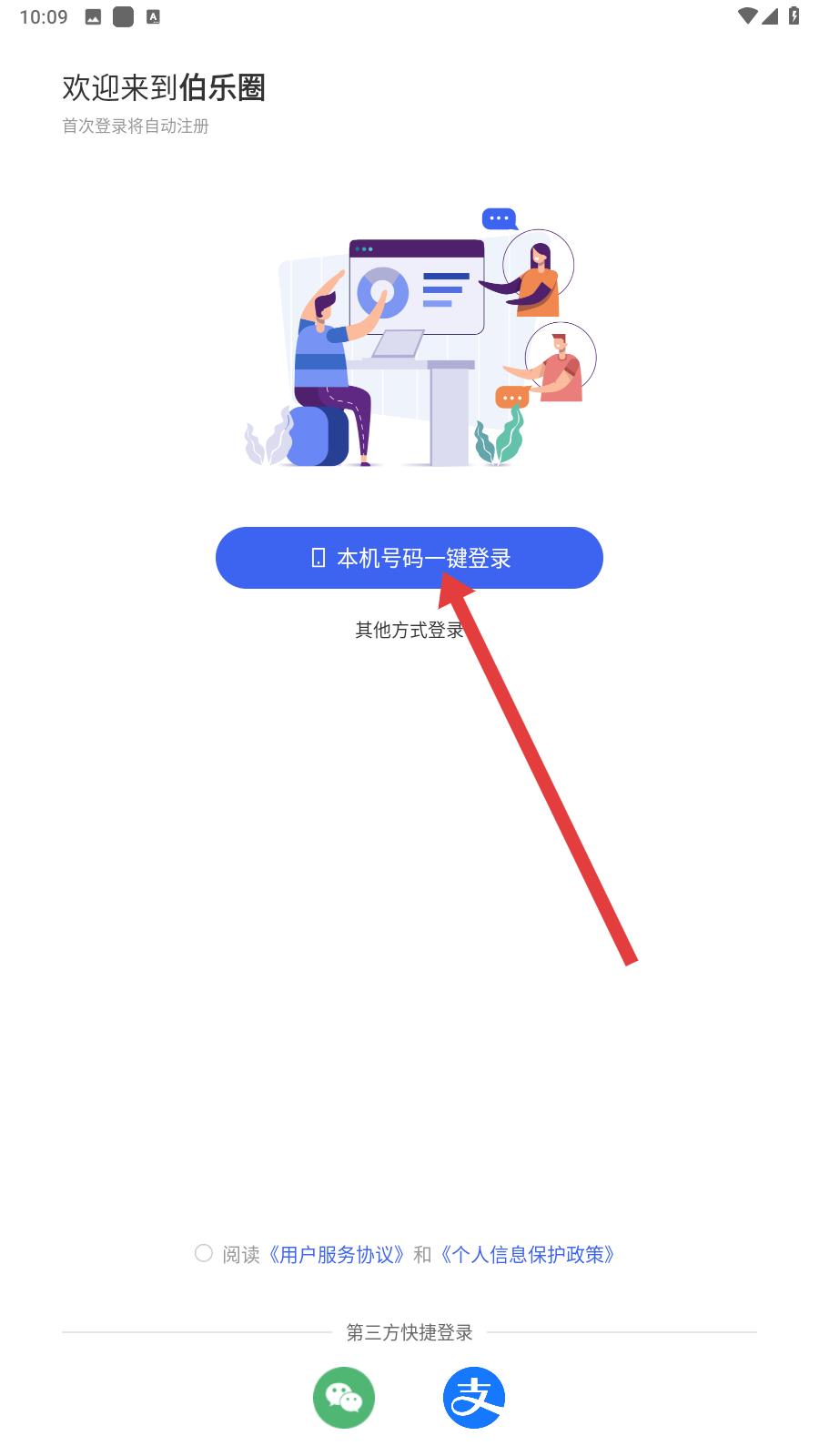Screen dimensions: 819x1456
Task: Check the agreement radio button
Action: pos(204,1253)
